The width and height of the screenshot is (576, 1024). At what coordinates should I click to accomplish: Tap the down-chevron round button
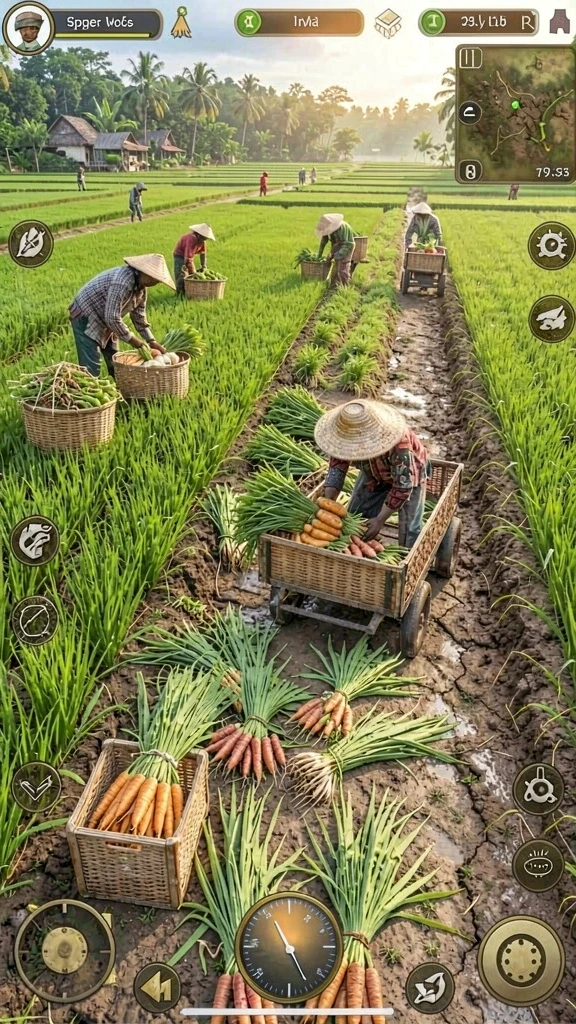36,787
